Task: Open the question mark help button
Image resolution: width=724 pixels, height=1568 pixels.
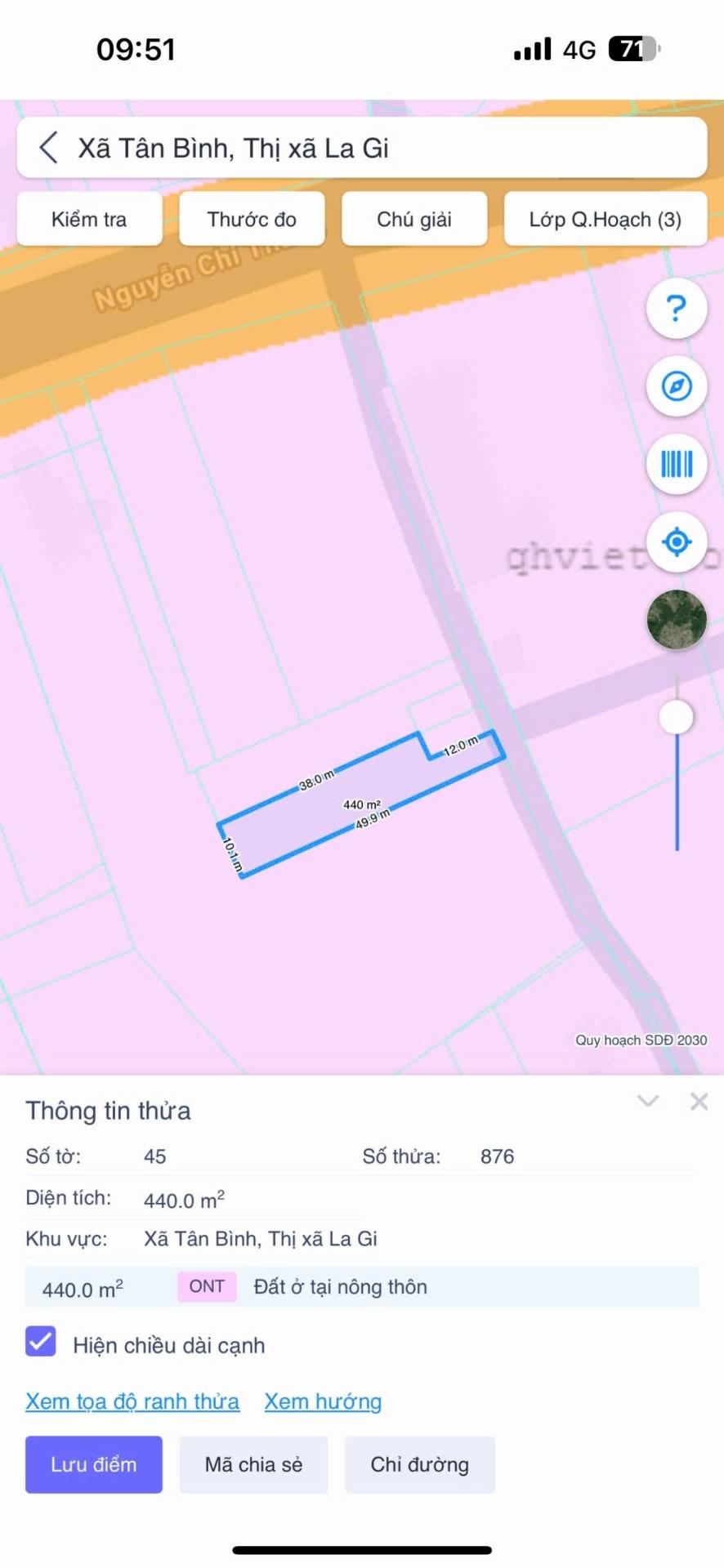Action: click(x=676, y=308)
